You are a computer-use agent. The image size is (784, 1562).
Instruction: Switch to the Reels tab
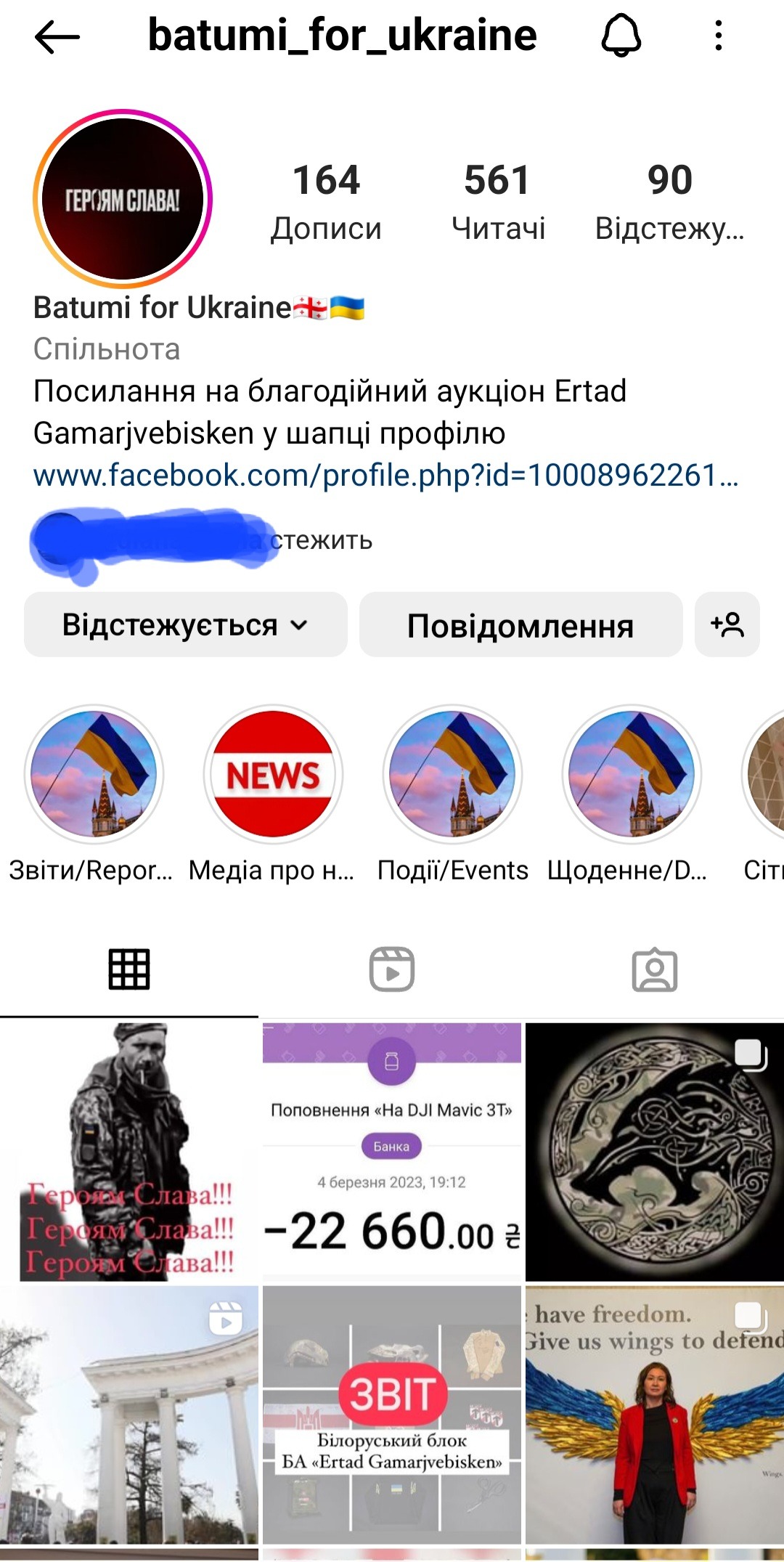[392, 969]
